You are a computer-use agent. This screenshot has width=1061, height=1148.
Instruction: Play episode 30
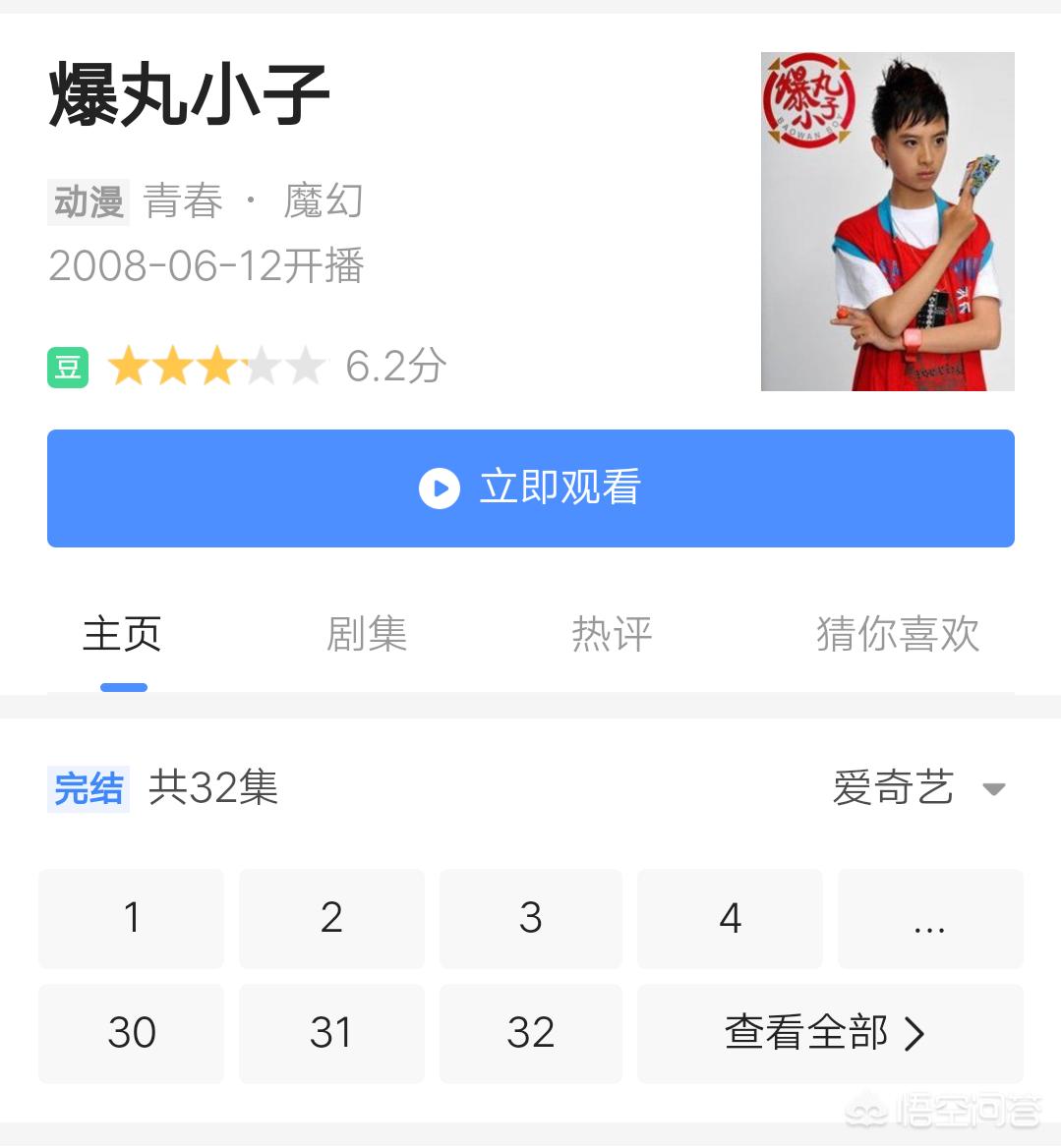[131, 1033]
